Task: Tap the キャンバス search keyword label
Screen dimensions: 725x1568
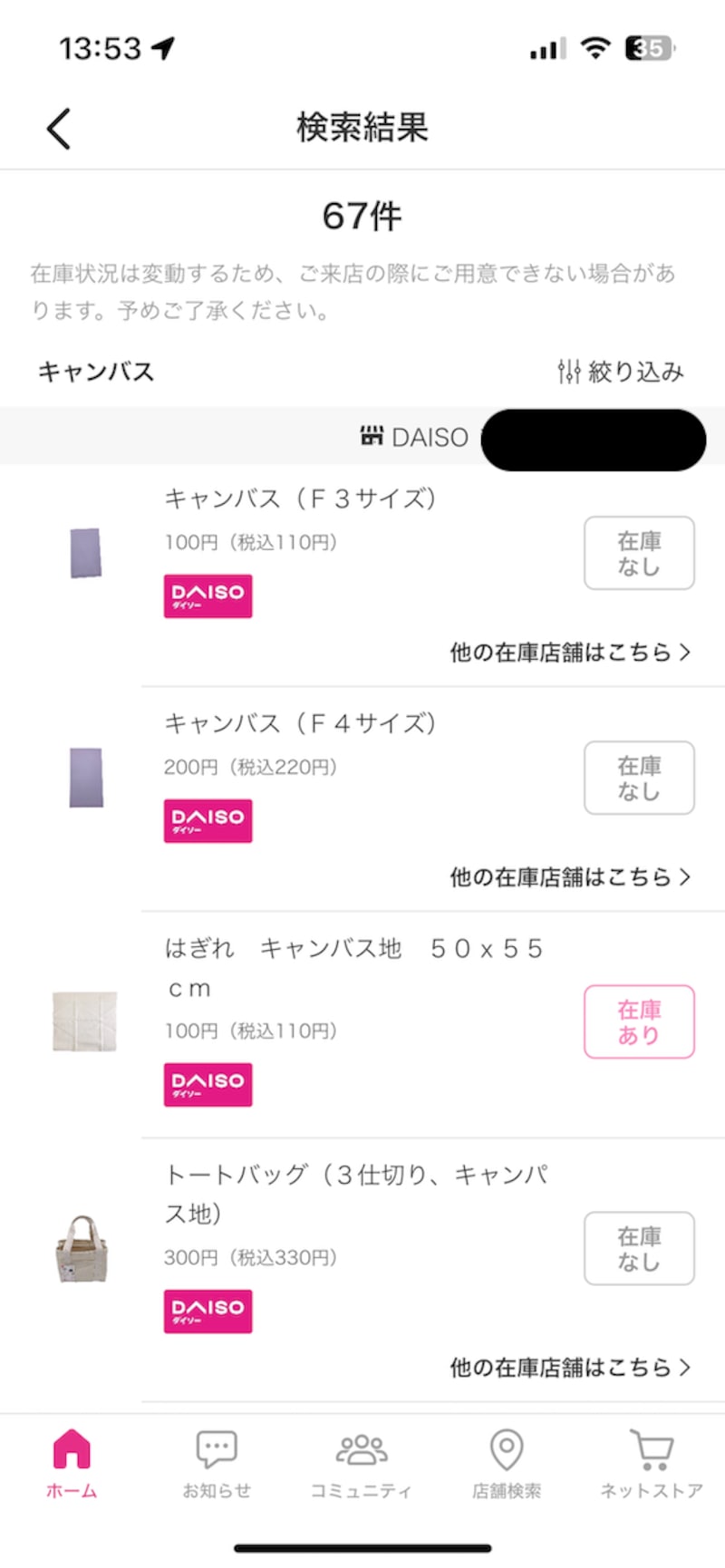Action: click(94, 372)
